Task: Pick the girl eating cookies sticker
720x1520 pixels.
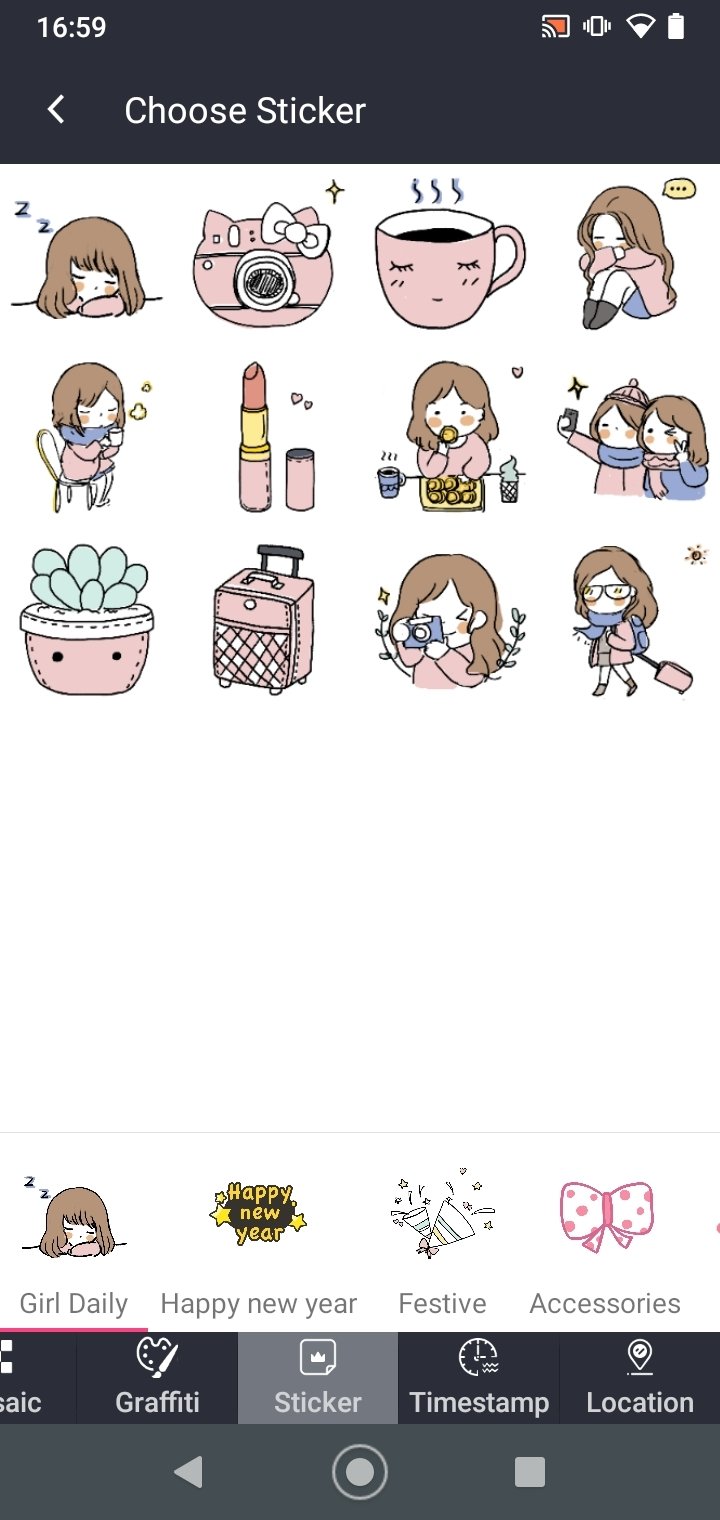Action: coord(447,438)
